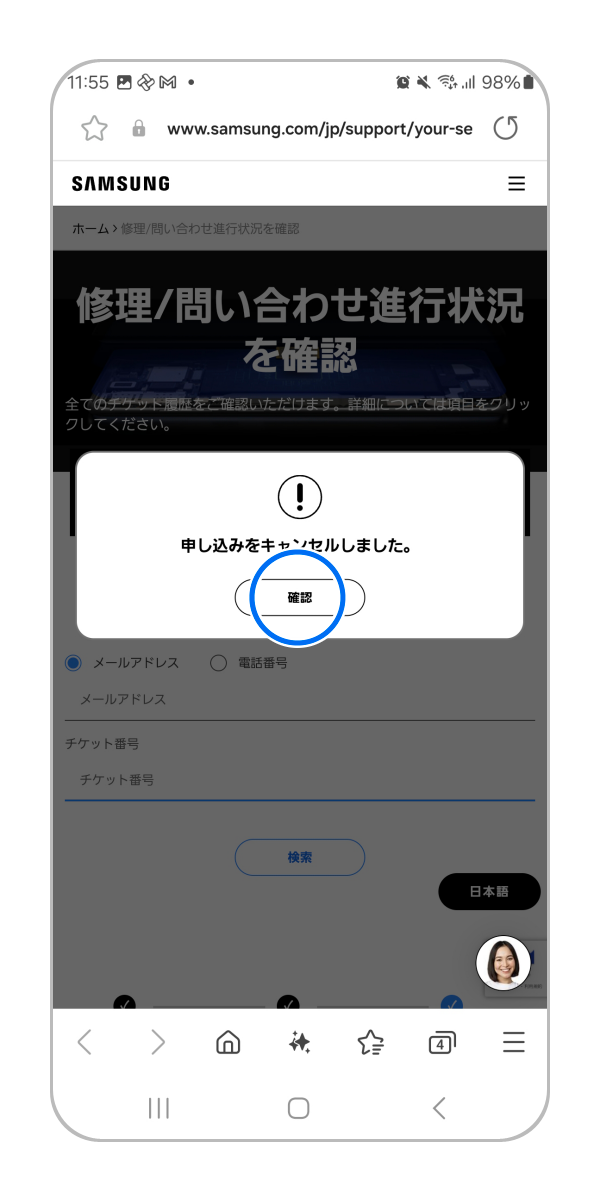600x1200 pixels.
Task: Open the browser tools menu
Action: (513, 1043)
